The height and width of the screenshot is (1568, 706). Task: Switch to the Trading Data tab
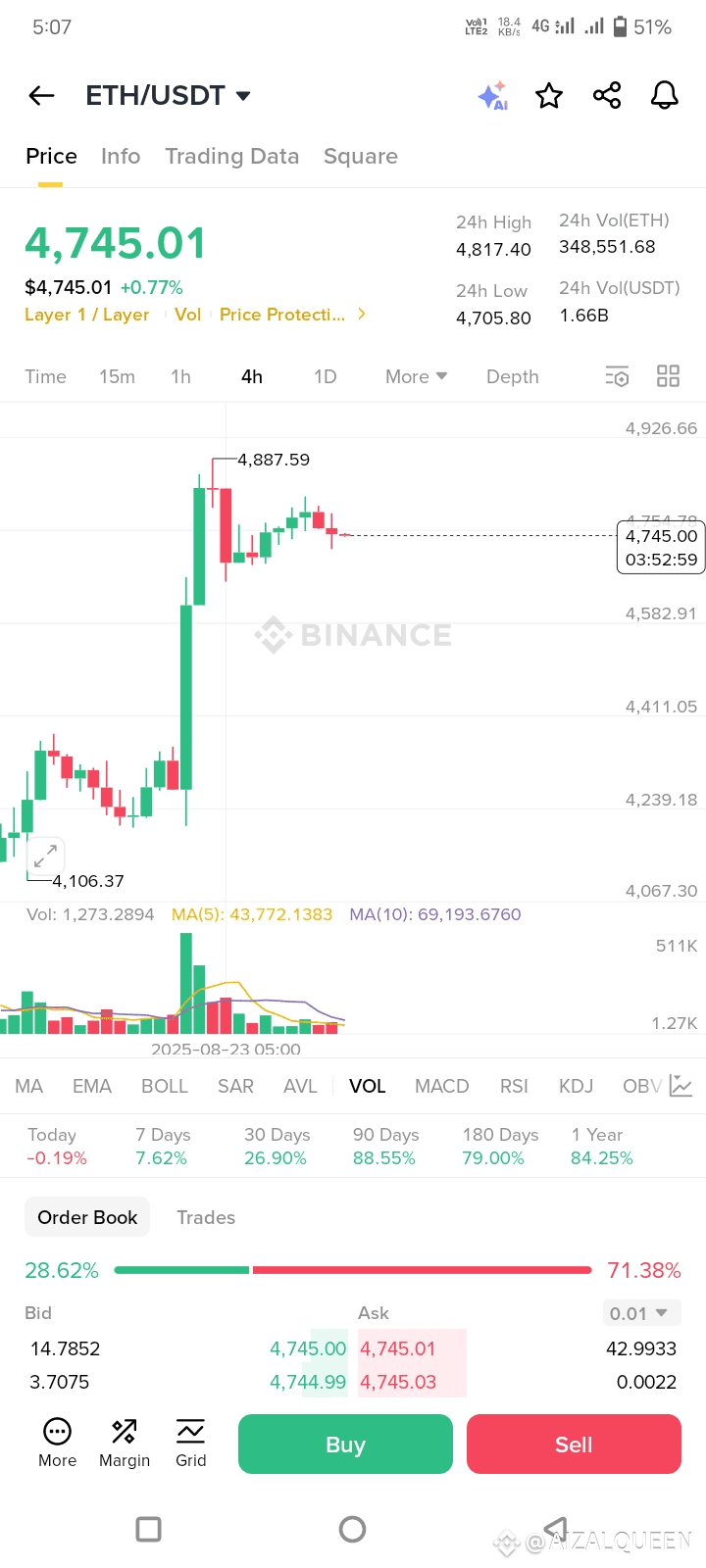coord(231,156)
